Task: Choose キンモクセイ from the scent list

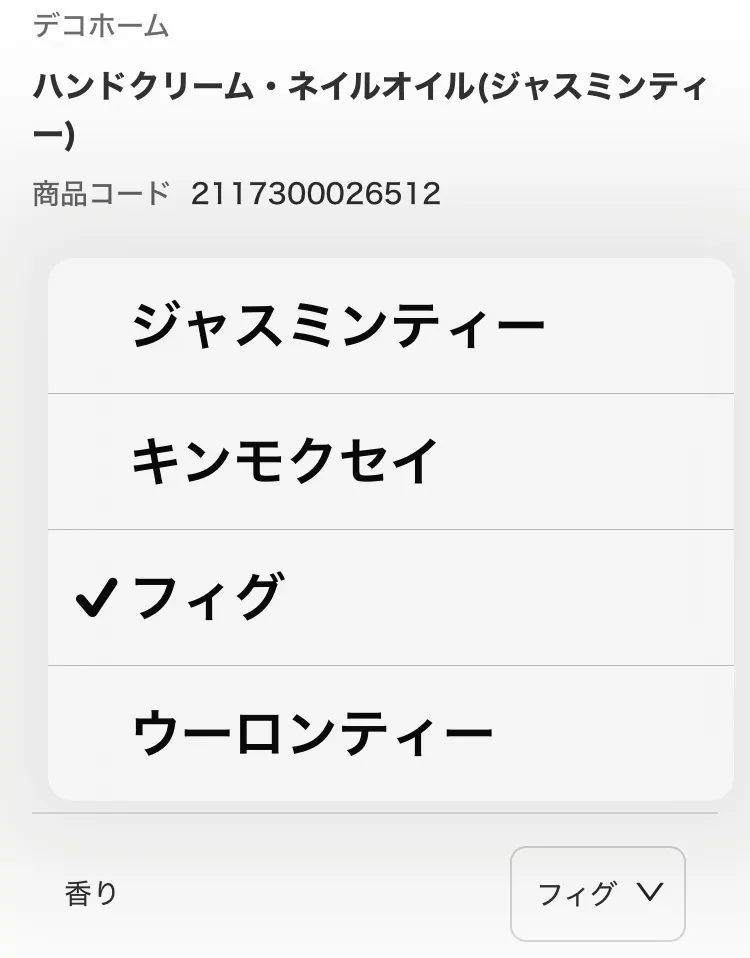Action: tap(285, 462)
